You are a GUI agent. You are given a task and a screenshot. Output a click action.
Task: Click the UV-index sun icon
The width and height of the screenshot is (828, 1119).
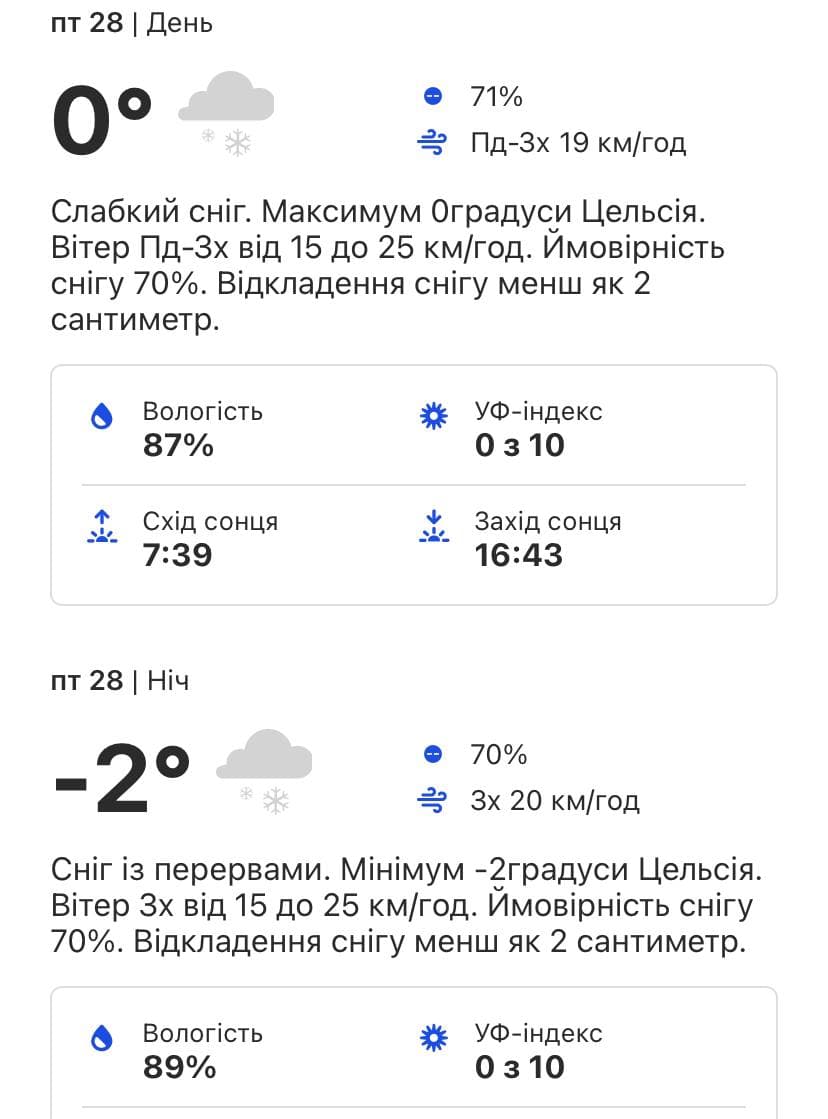click(x=434, y=416)
